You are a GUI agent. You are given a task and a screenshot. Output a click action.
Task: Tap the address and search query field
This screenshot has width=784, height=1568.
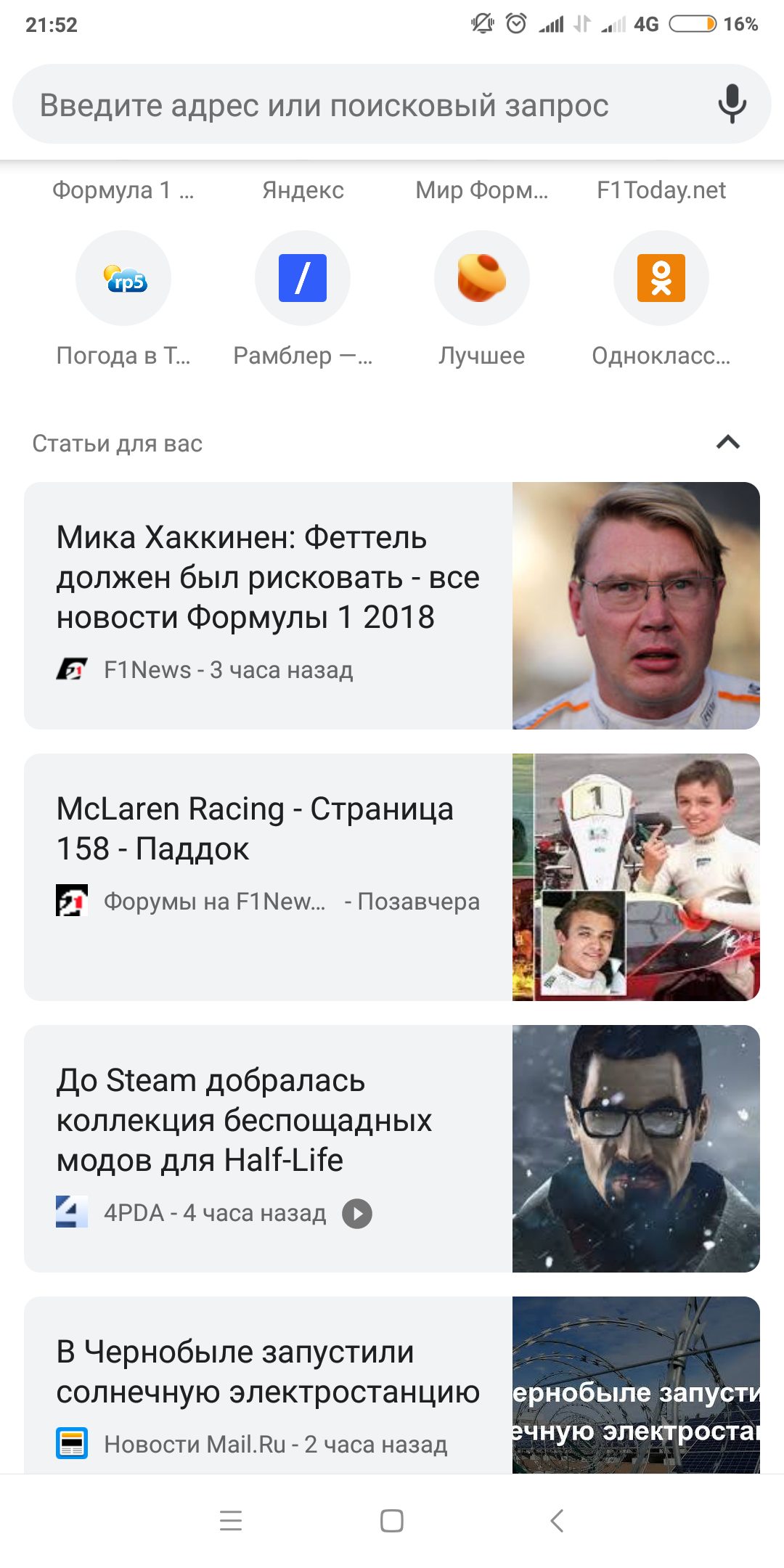[x=363, y=105]
